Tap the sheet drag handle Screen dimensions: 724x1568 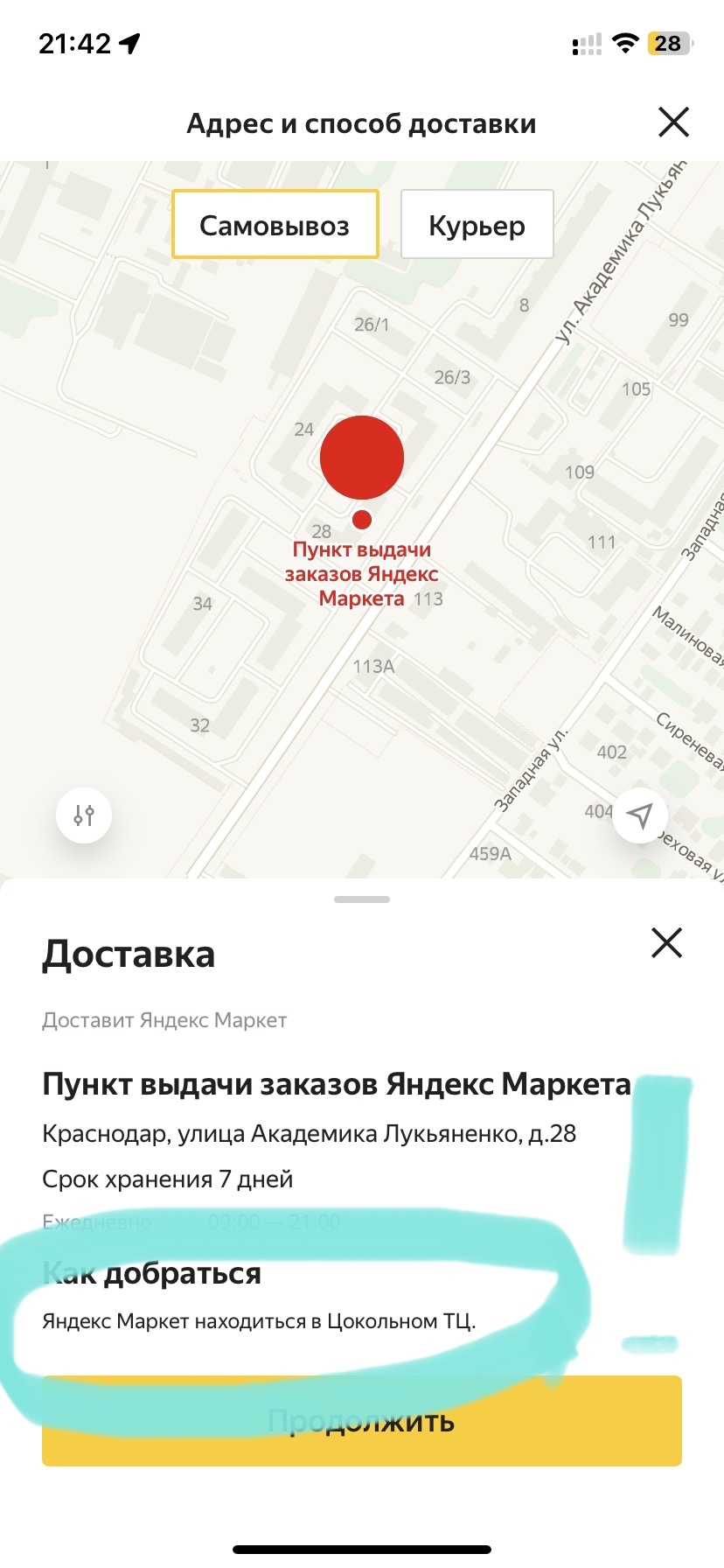click(x=362, y=899)
